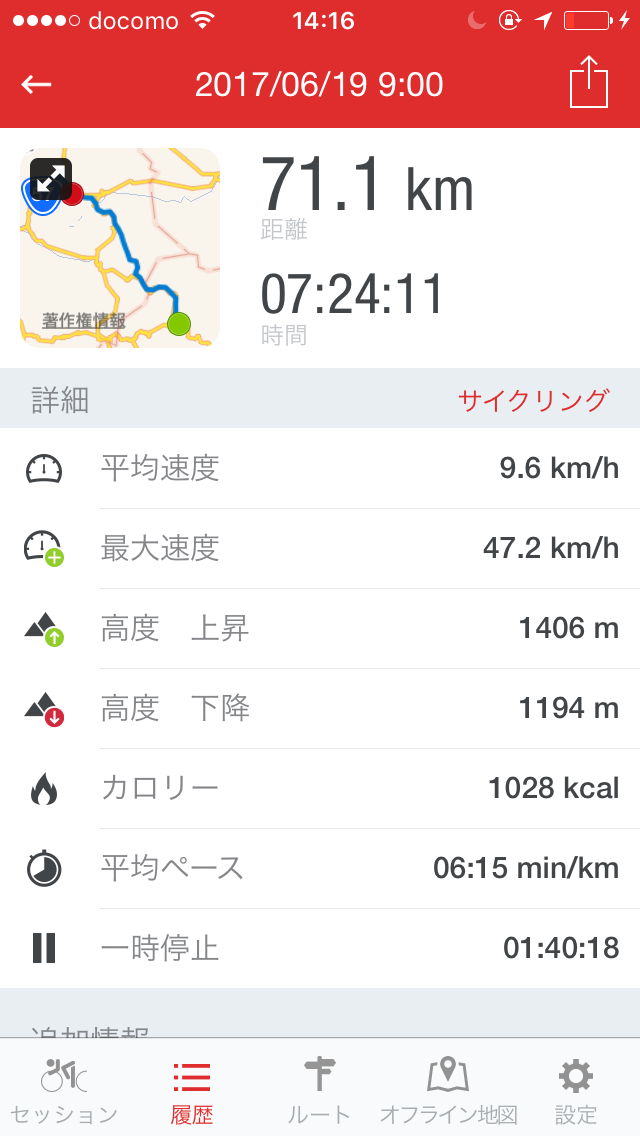Go back with the top-left arrow
The width and height of the screenshot is (640, 1136).
(x=36, y=85)
